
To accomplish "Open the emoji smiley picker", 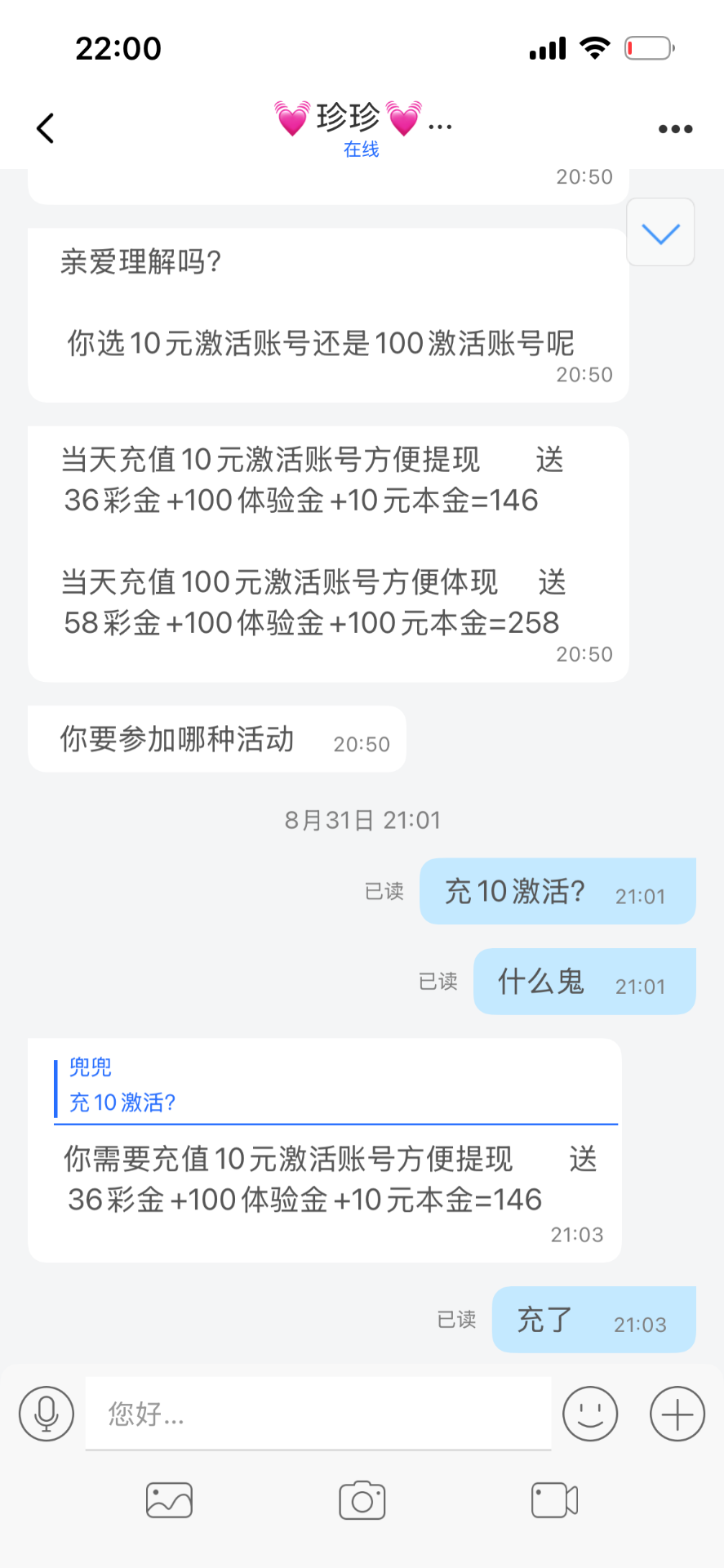I will pos(590,1414).
